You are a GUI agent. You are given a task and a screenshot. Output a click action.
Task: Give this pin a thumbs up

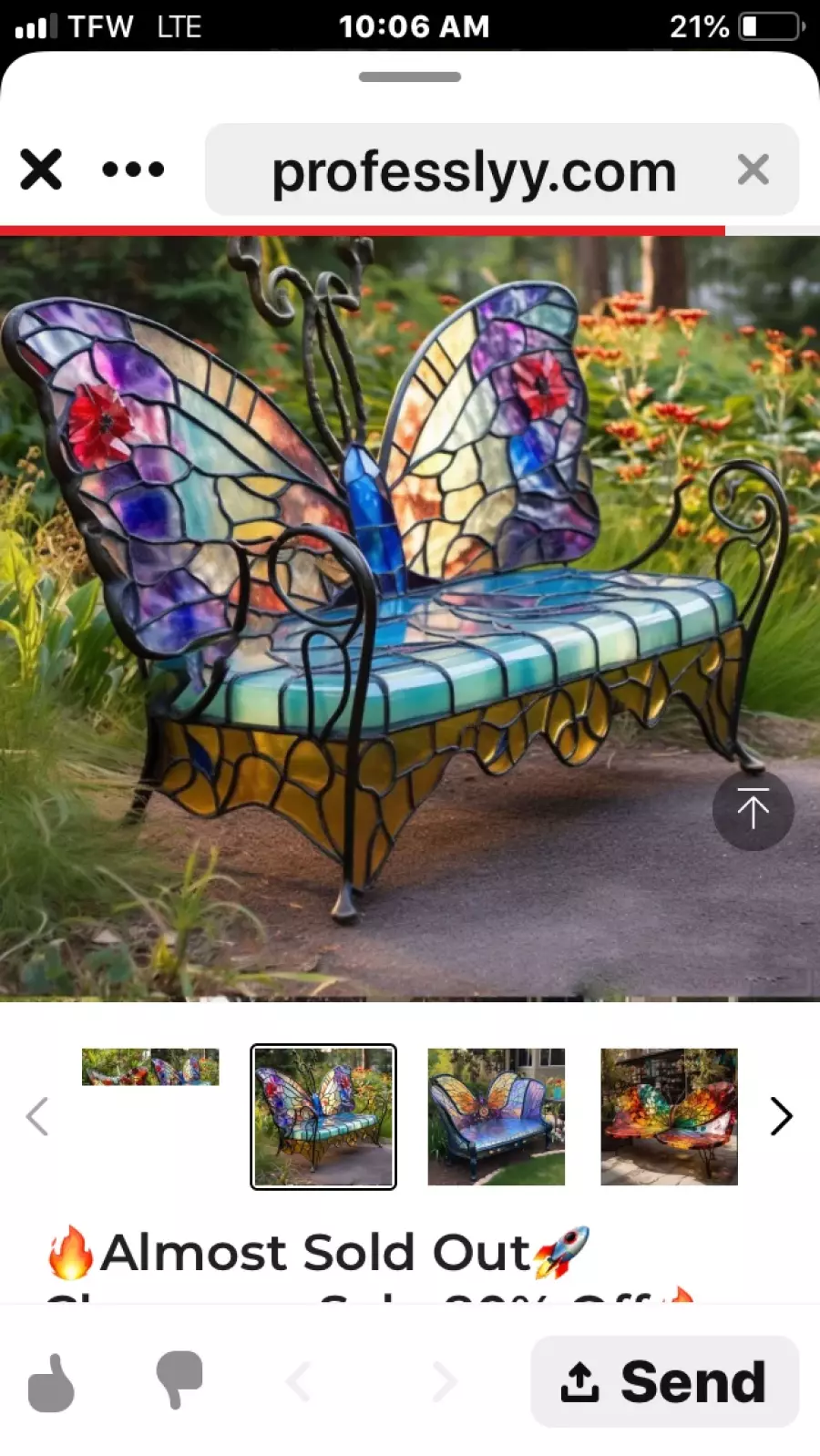tap(51, 1382)
